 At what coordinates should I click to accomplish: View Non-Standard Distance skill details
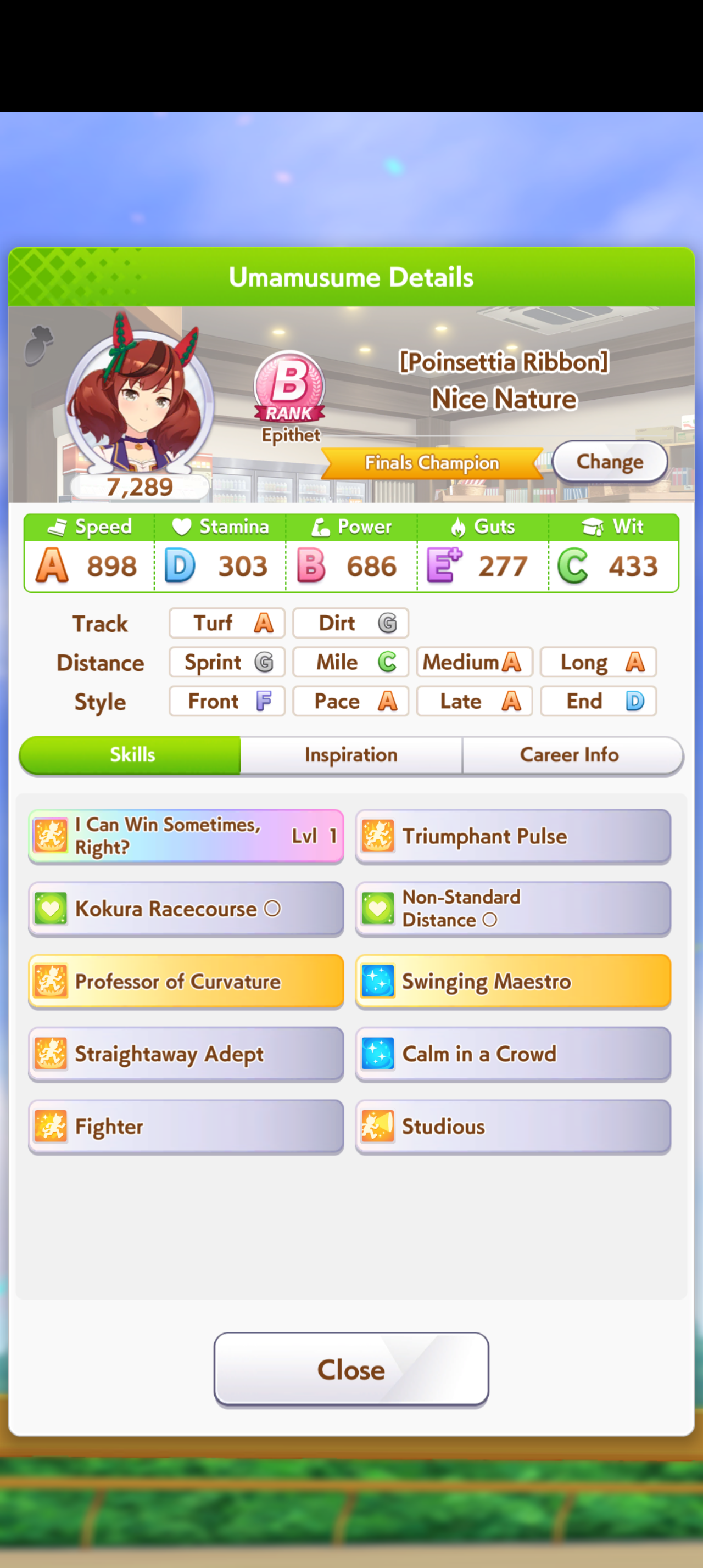pyautogui.click(x=513, y=909)
